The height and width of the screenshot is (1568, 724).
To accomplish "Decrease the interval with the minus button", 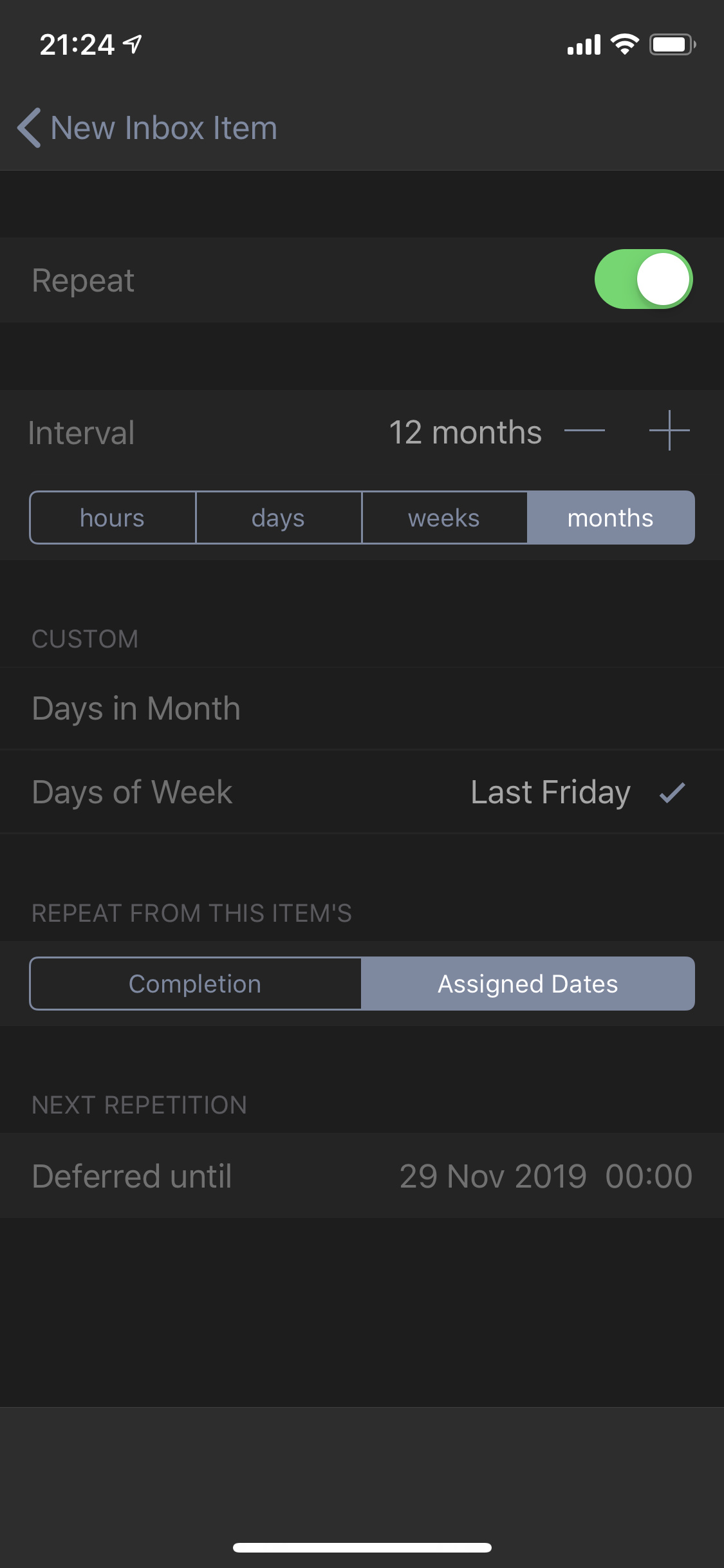I will tap(584, 431).
